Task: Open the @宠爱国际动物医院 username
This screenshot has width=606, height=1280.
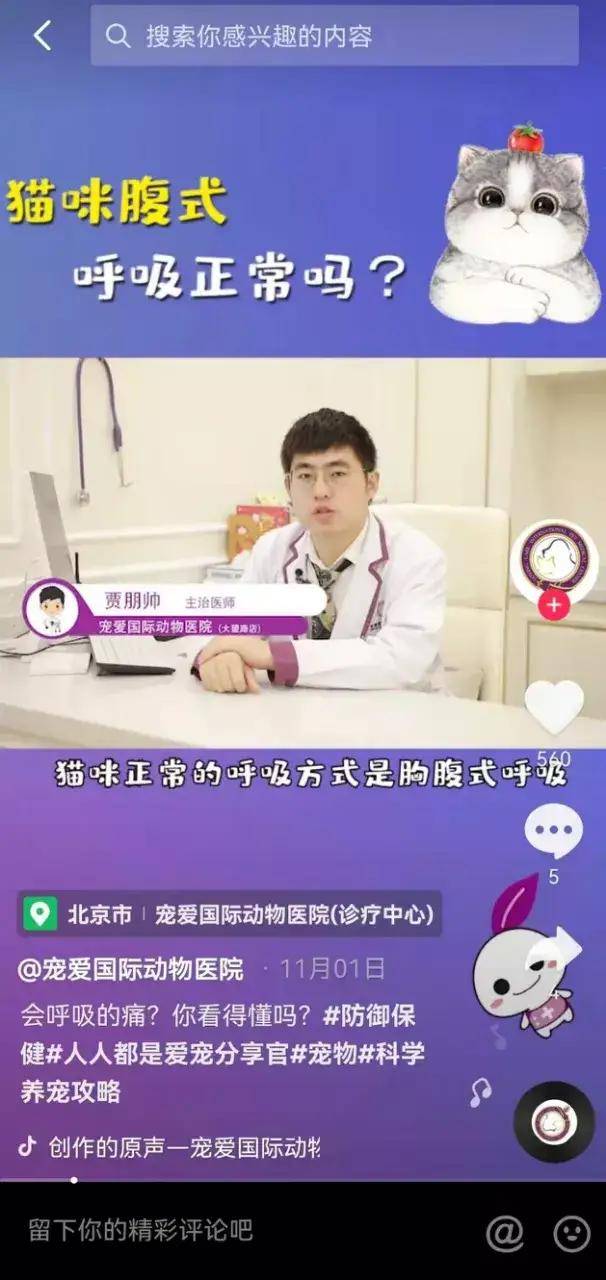Action: pyautogui.click(x=132, y=969)
